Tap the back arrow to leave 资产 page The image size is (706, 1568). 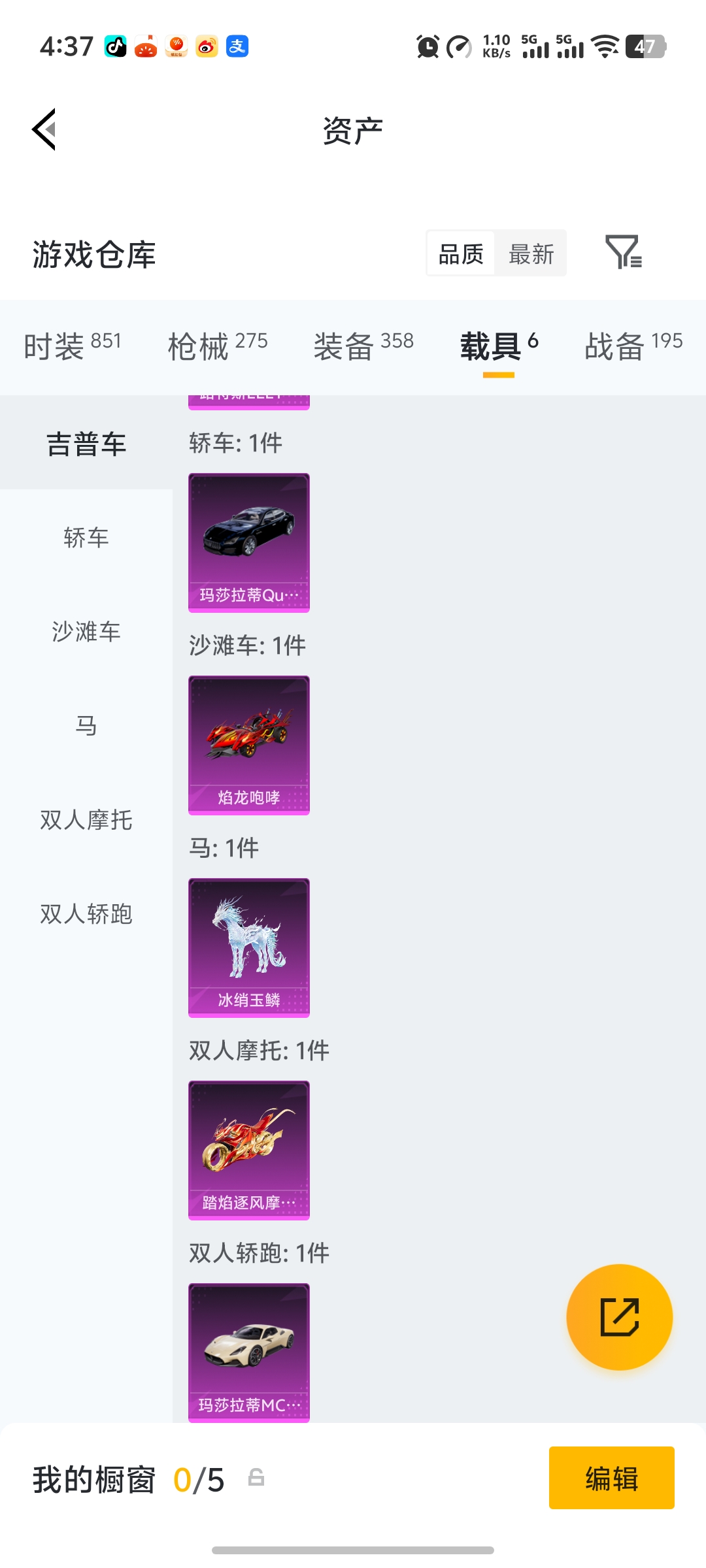pos(43,129)
